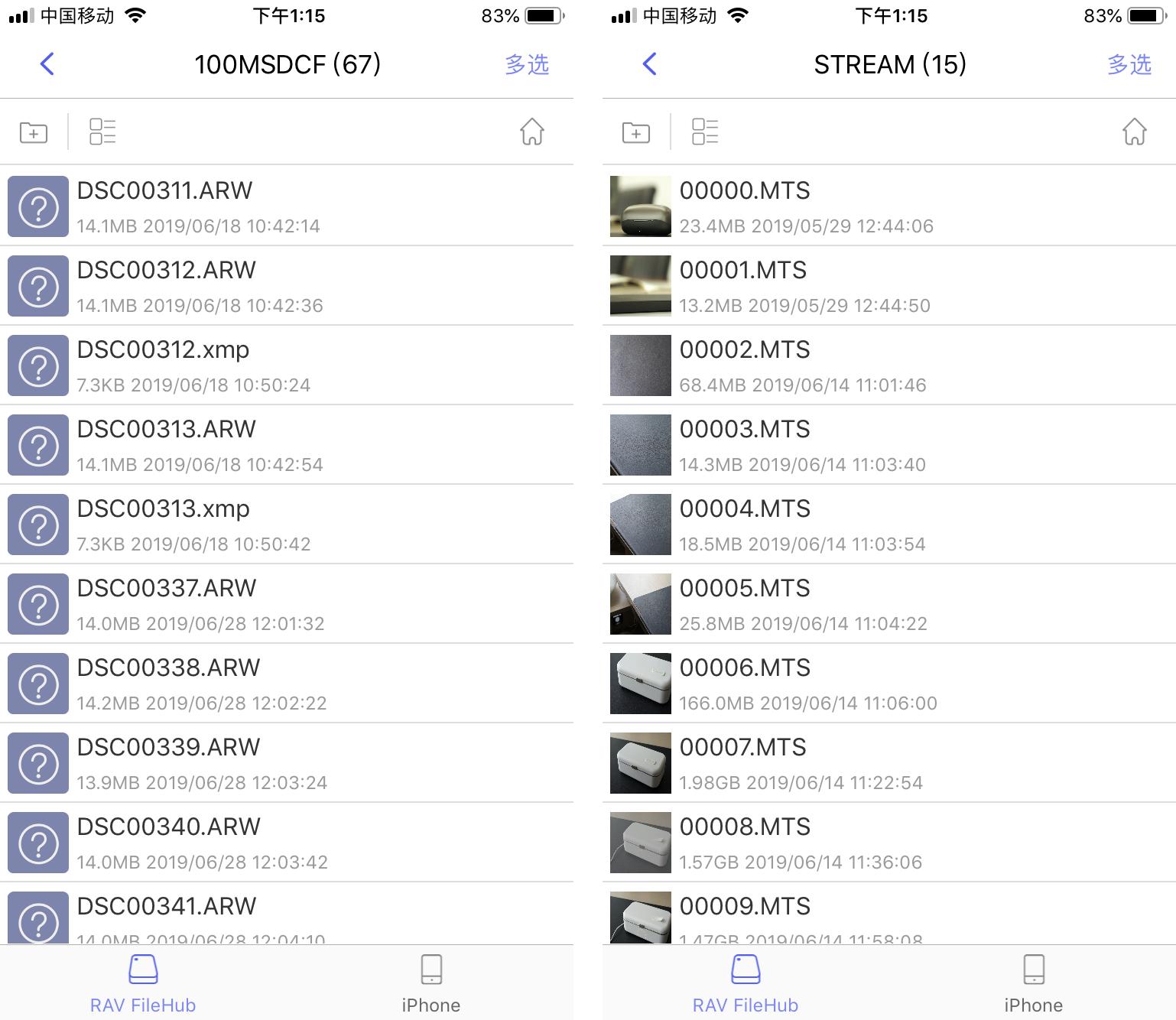1176x1020 pixels.
Task: Go back from the STREAM folder
Action: [650, 64]
